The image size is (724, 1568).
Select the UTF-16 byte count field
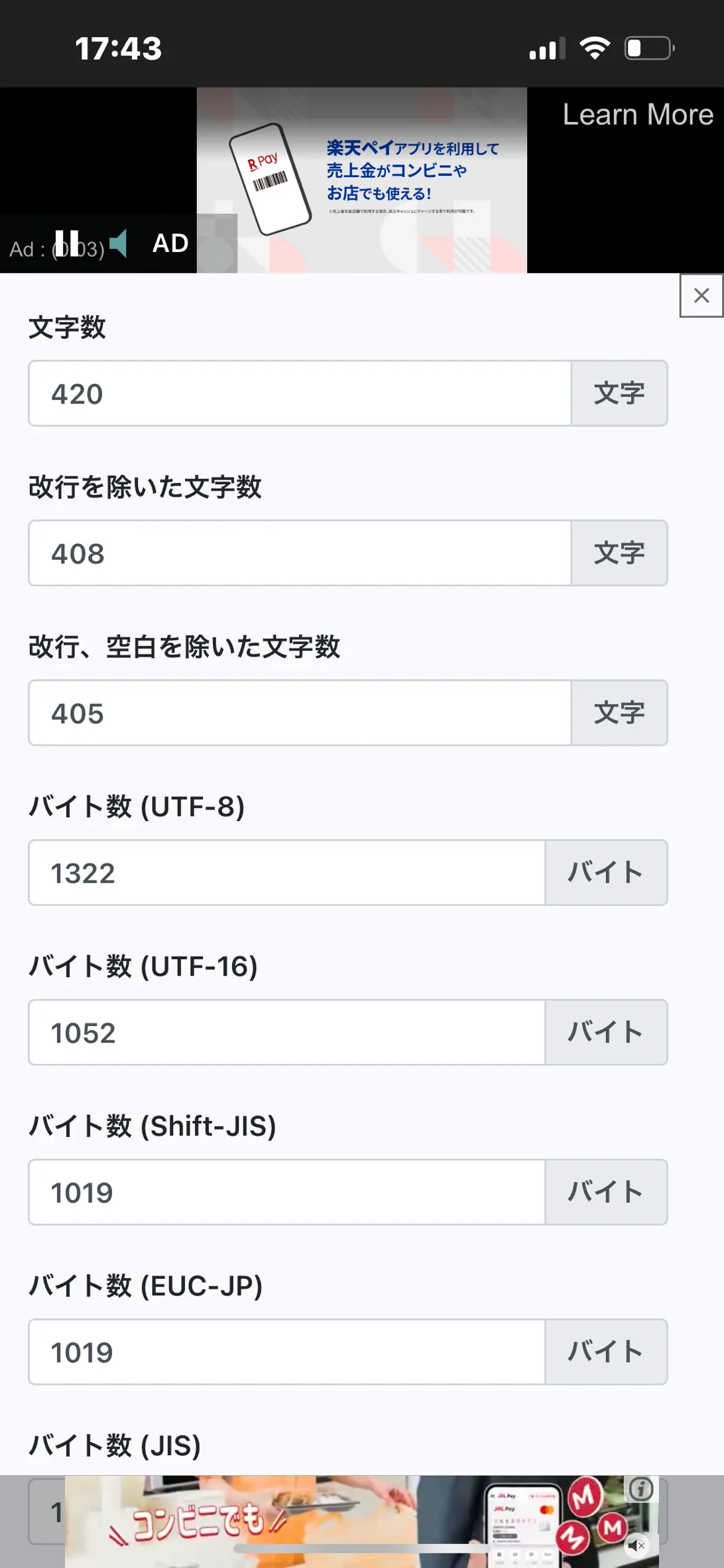(x=286, y=1033)
